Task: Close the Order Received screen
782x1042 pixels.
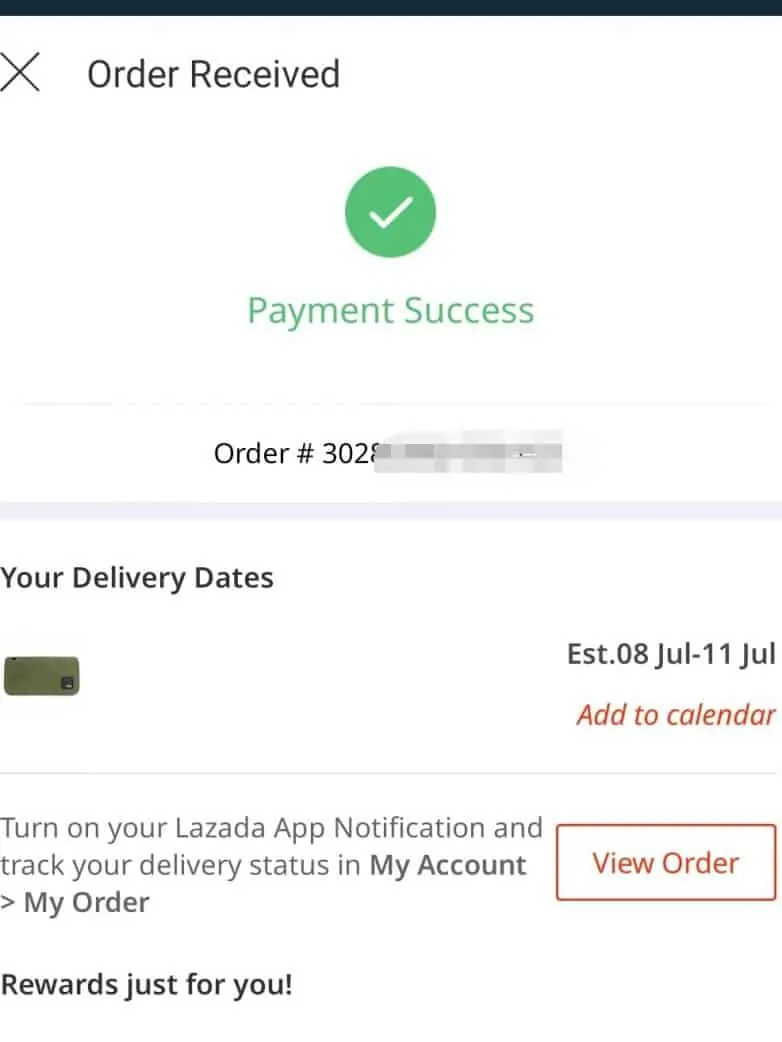Action: point(20,73)
